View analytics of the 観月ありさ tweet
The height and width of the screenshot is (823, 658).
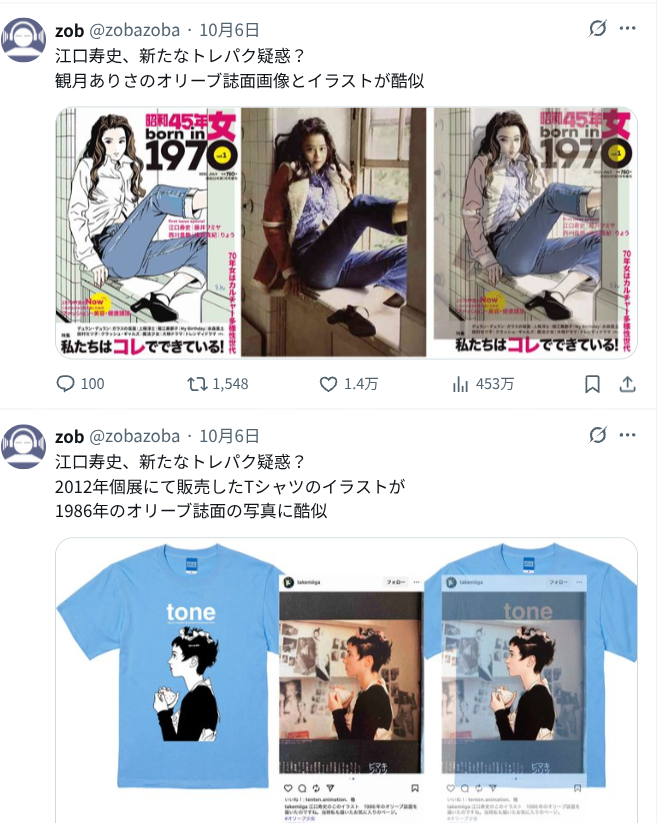point(462,384)
